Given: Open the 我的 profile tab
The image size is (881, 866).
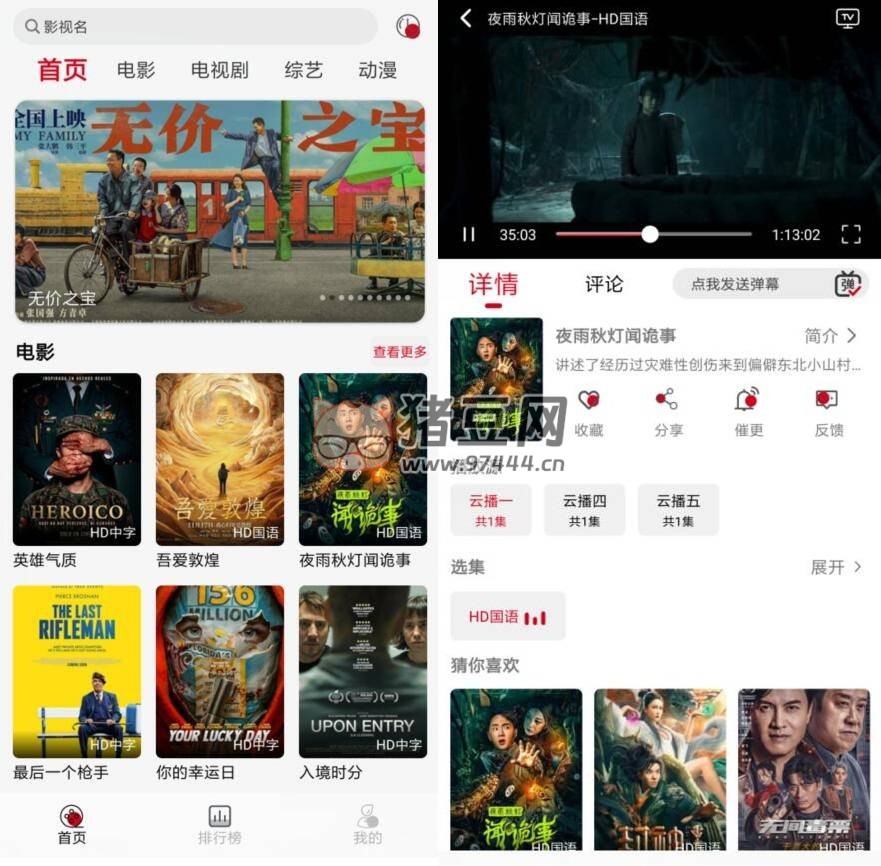Looking at the screenshot, I should click(x=367, y=825).
